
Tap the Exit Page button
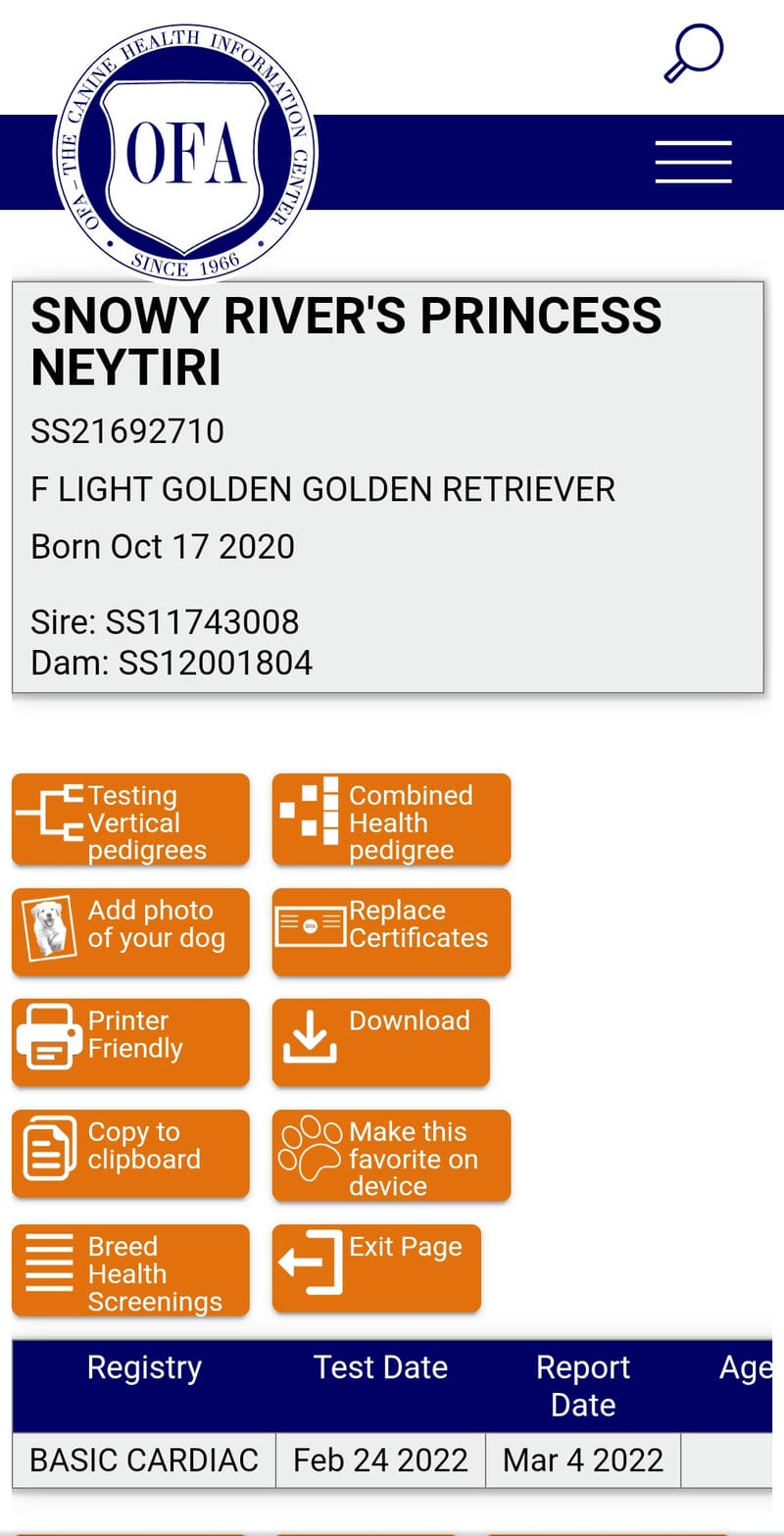click(376, 1267)
